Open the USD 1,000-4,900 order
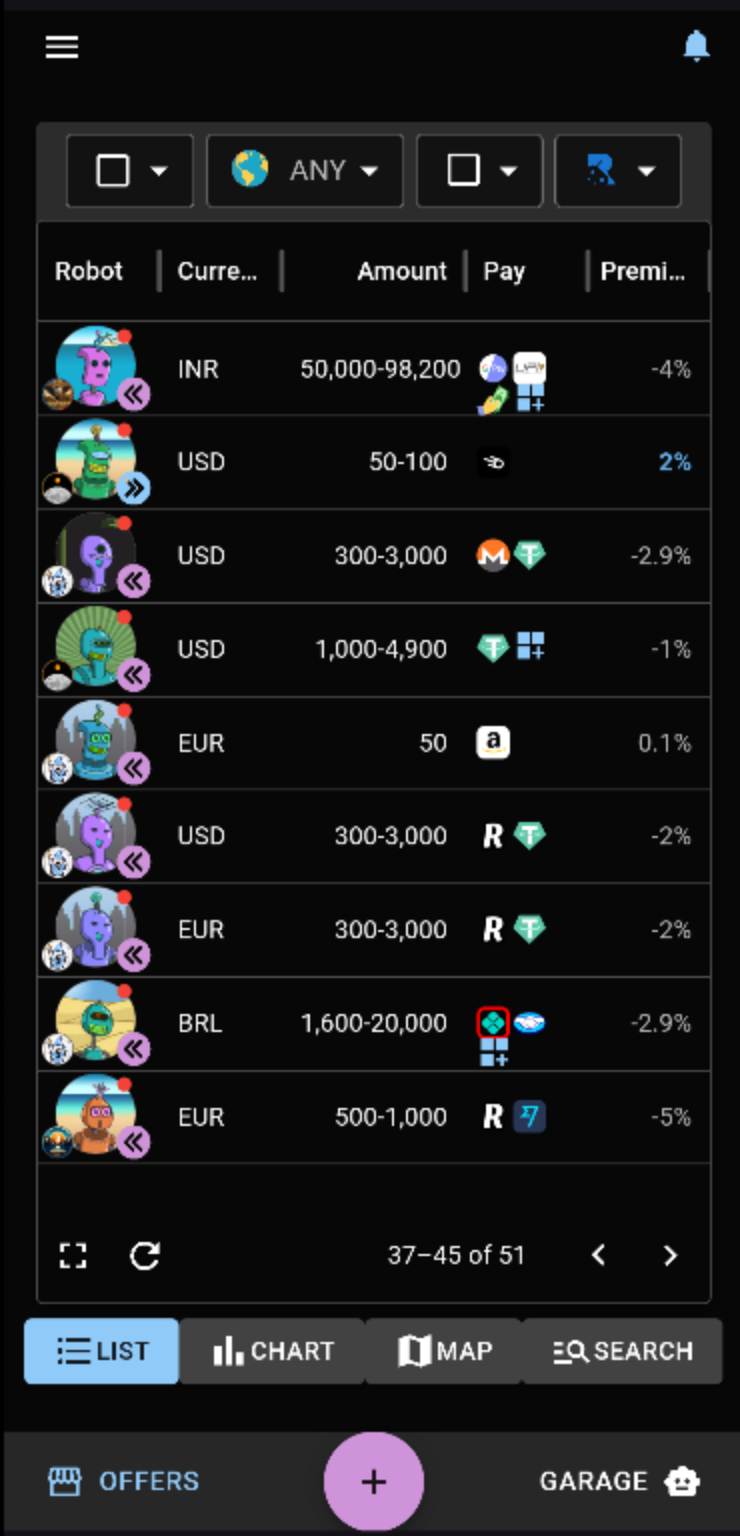 click(x=374, y=649)
